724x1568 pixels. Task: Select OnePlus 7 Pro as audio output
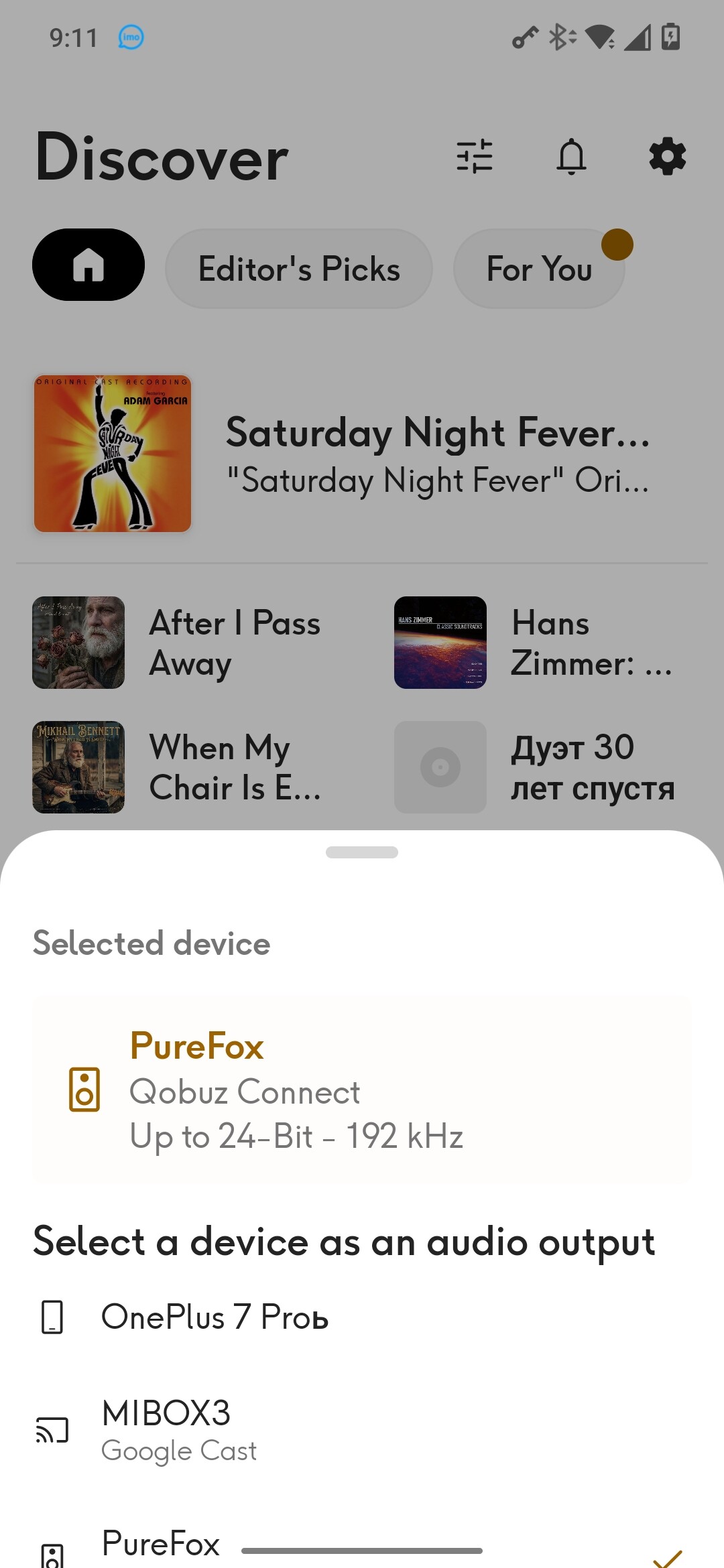tap(215, 1317)
